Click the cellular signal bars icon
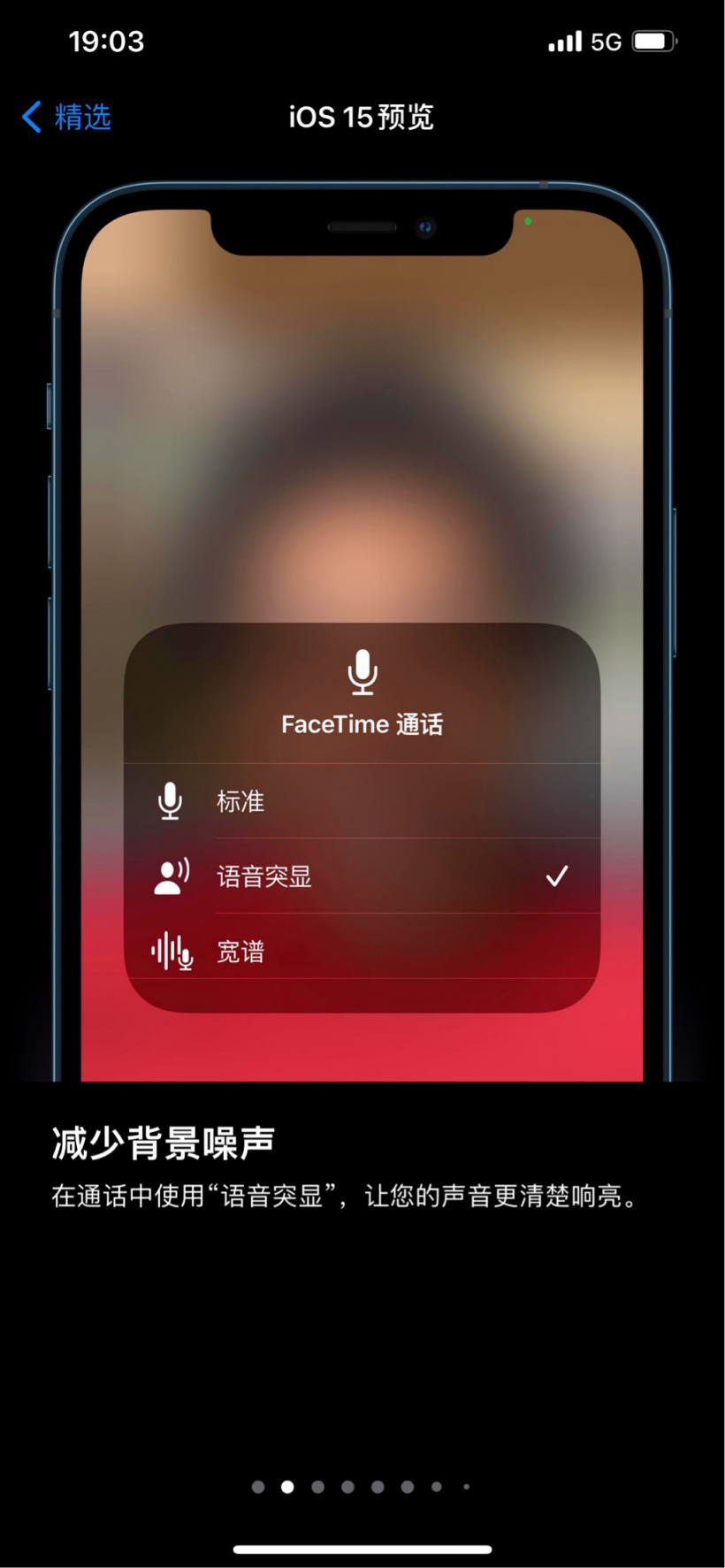This screenshot has width=725, height=1568. (563, 41)
